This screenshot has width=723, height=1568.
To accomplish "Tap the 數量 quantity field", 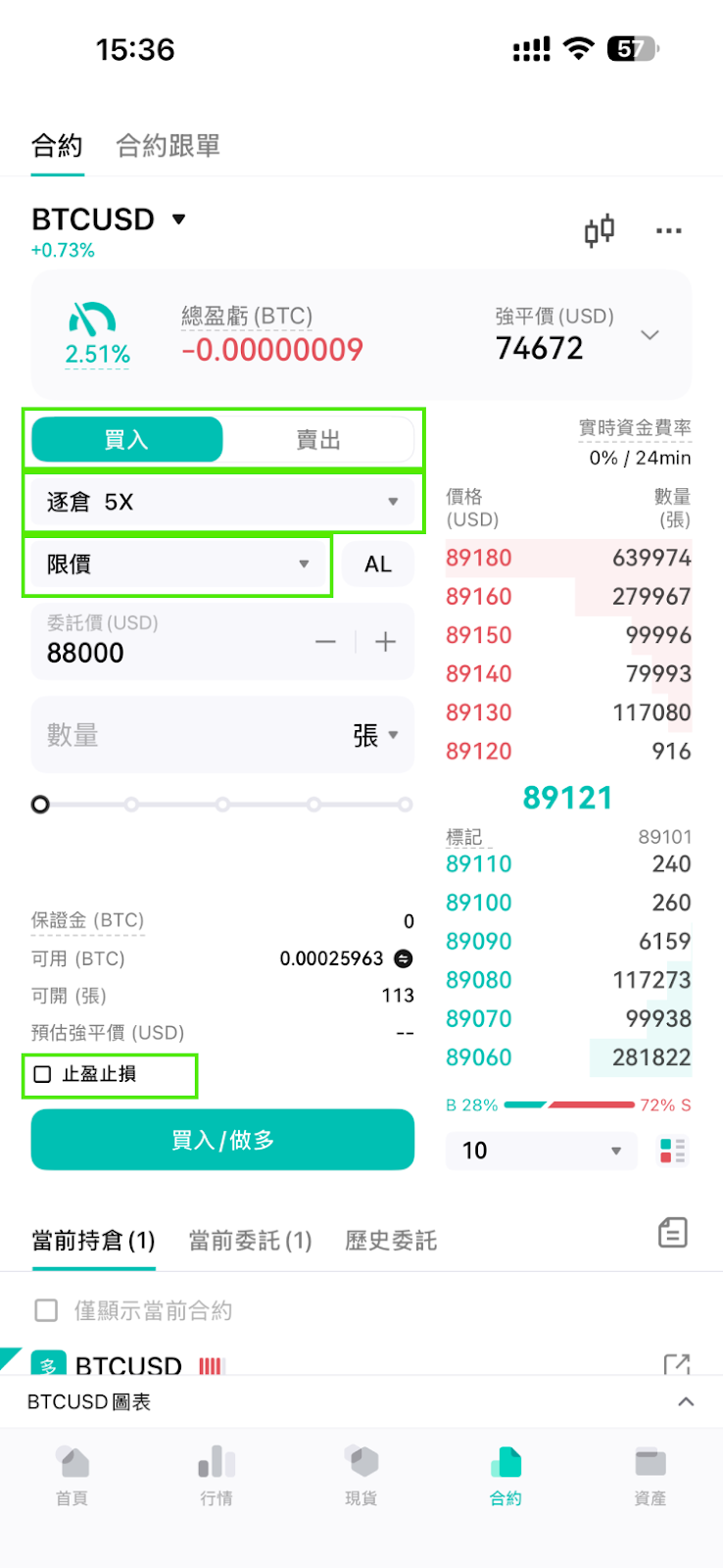I will (x=222, y=734).
